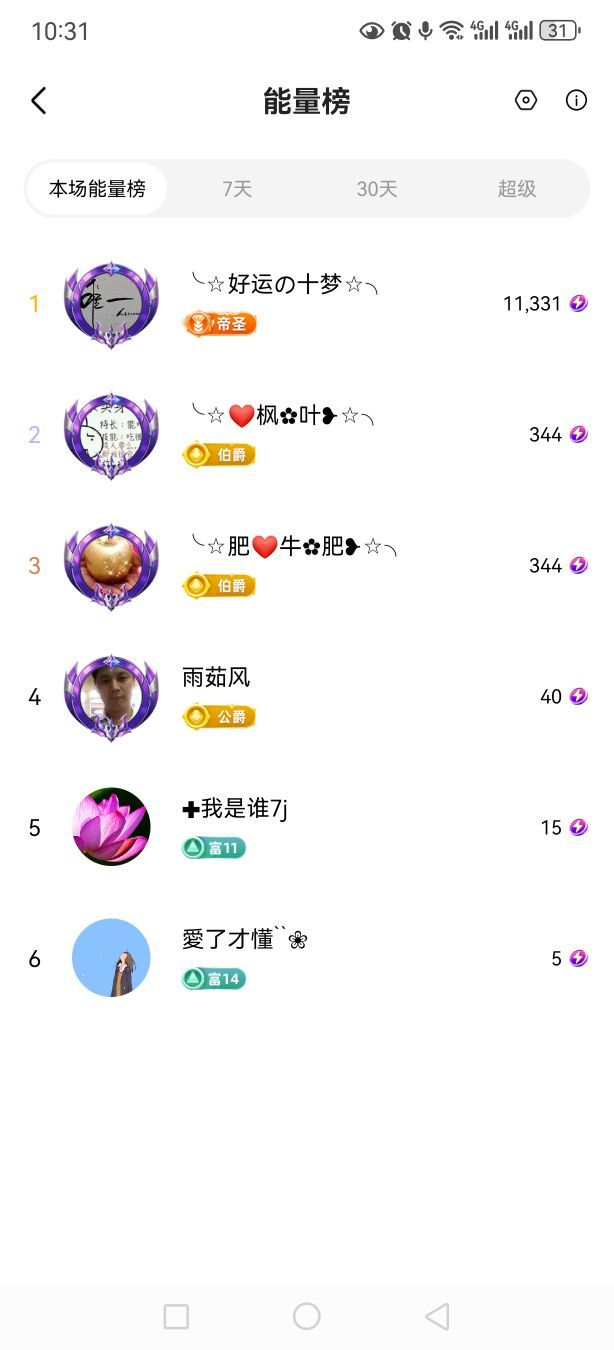Switch to the 本场能量榜 tab

coord(97,189)
